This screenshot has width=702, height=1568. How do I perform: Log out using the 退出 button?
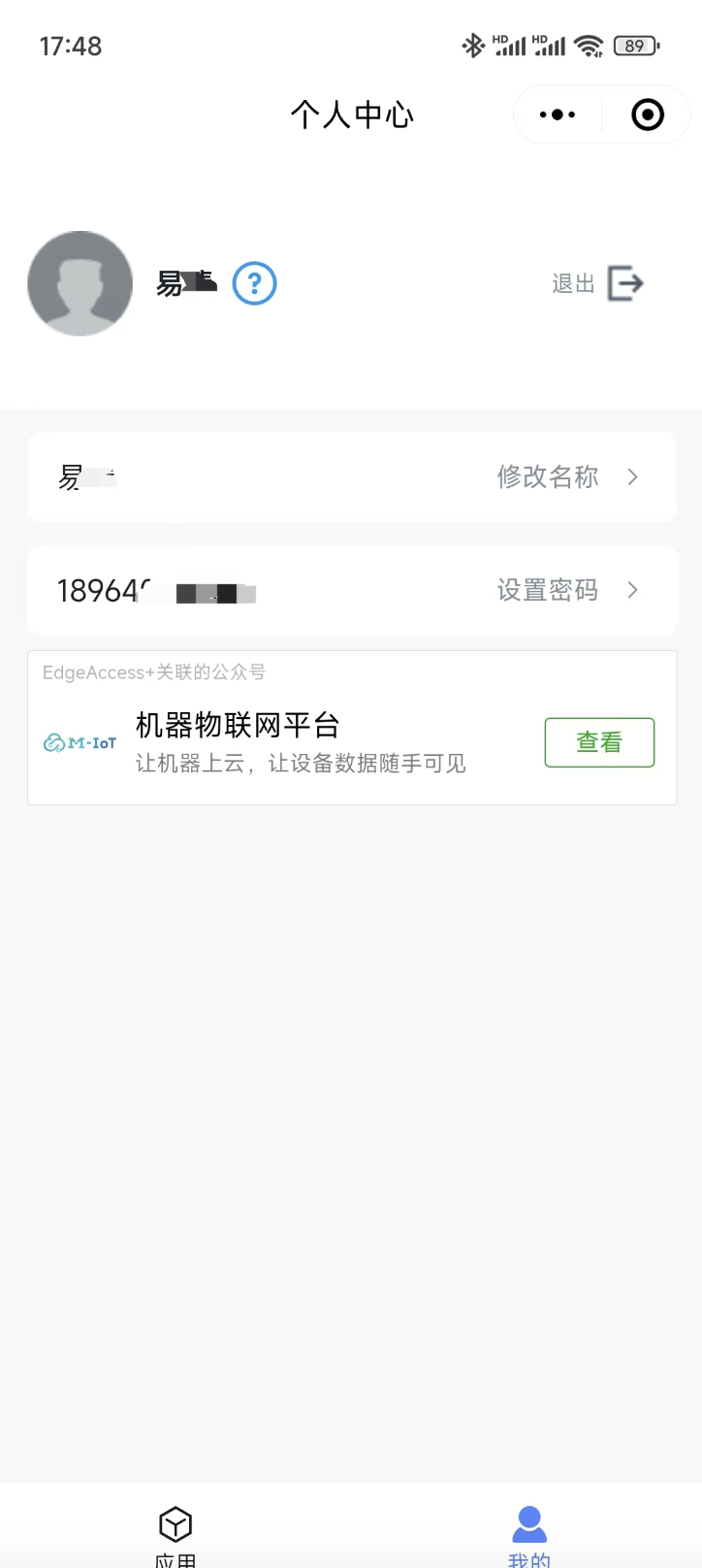(x=598, y=283)
